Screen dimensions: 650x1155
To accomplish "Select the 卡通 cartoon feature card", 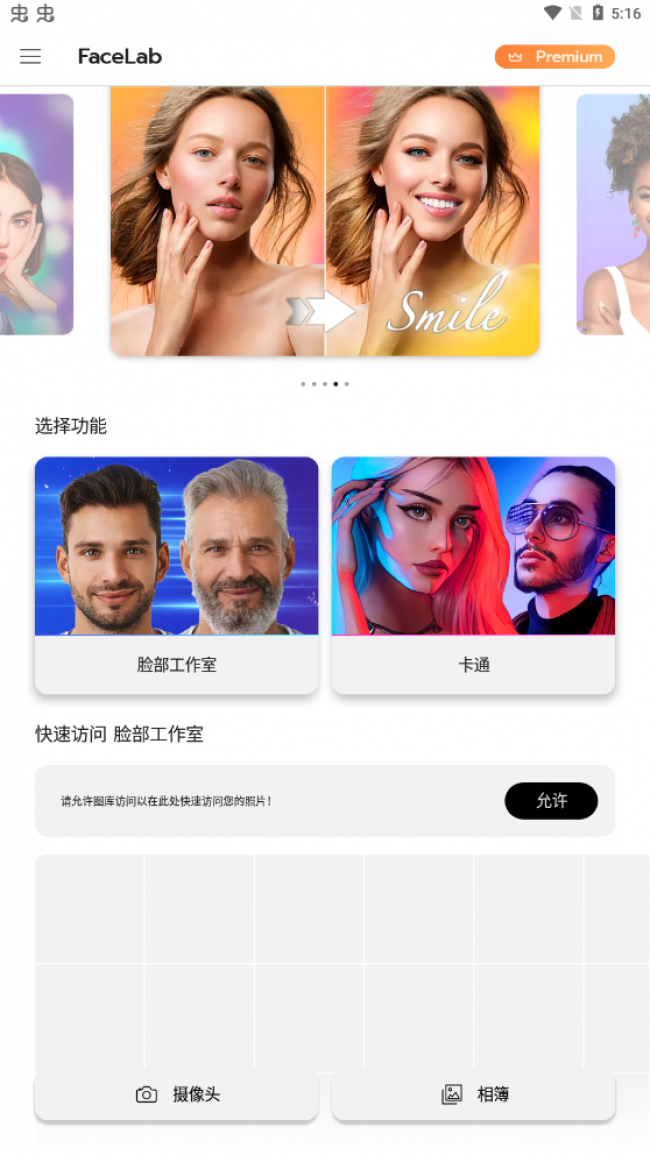I will pos(473,575).
